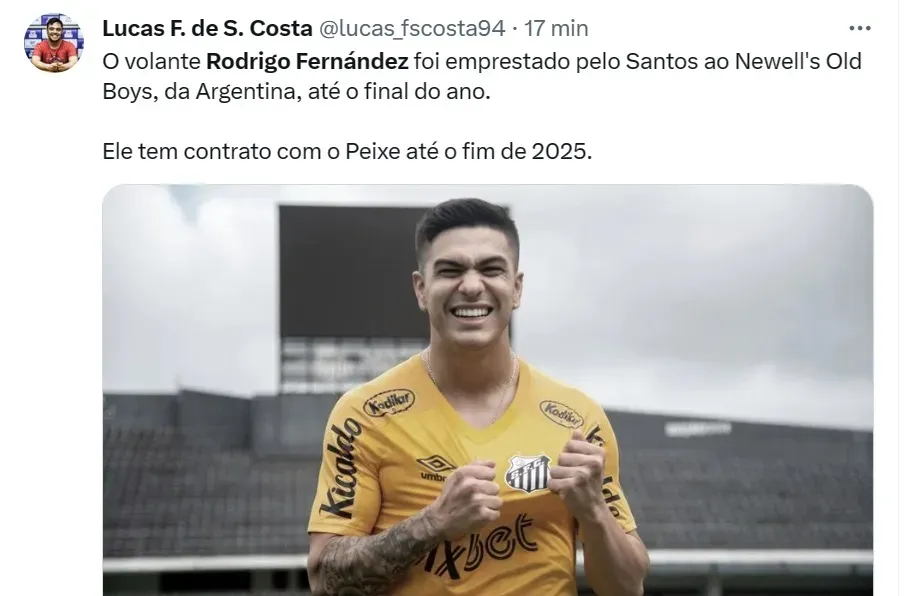Open the tweet's three-dot overflow menu
This screenshot has width=909, height=596.
click(x=859, y=28)
